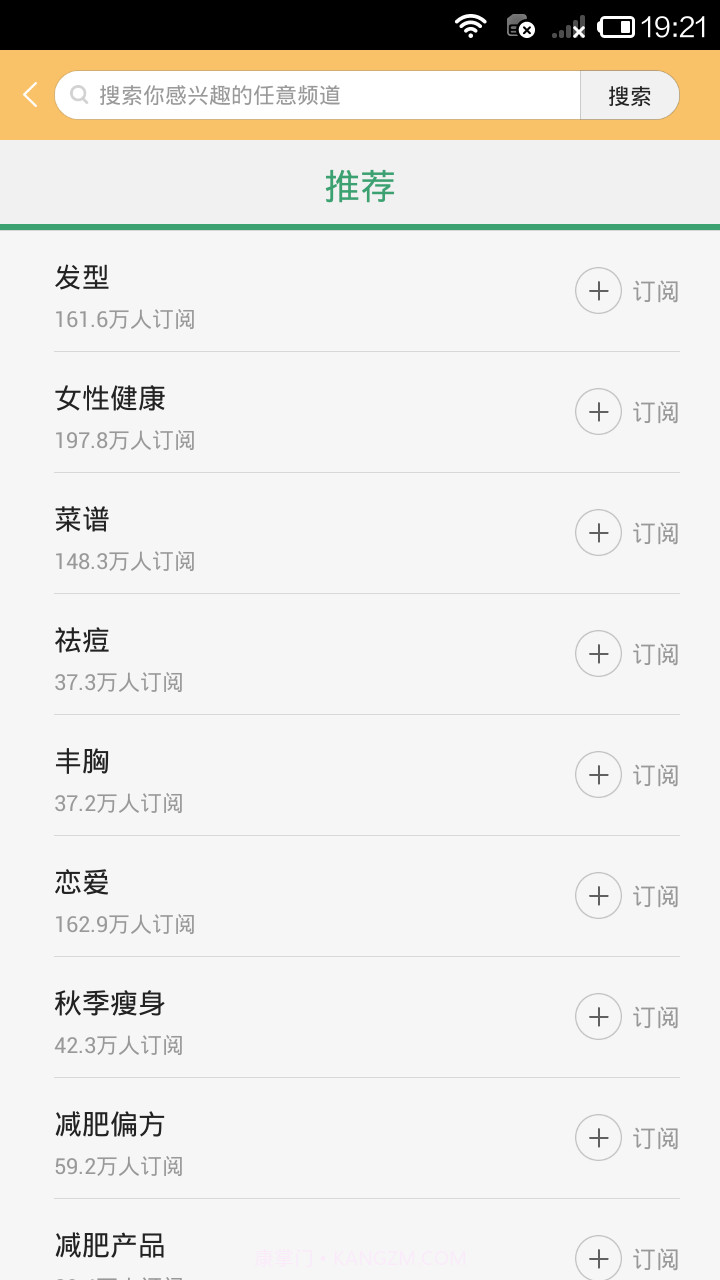The height and width of the screenshot is (1280, 720).
Task: Tap inside the search input field
Action: [300, 94]
